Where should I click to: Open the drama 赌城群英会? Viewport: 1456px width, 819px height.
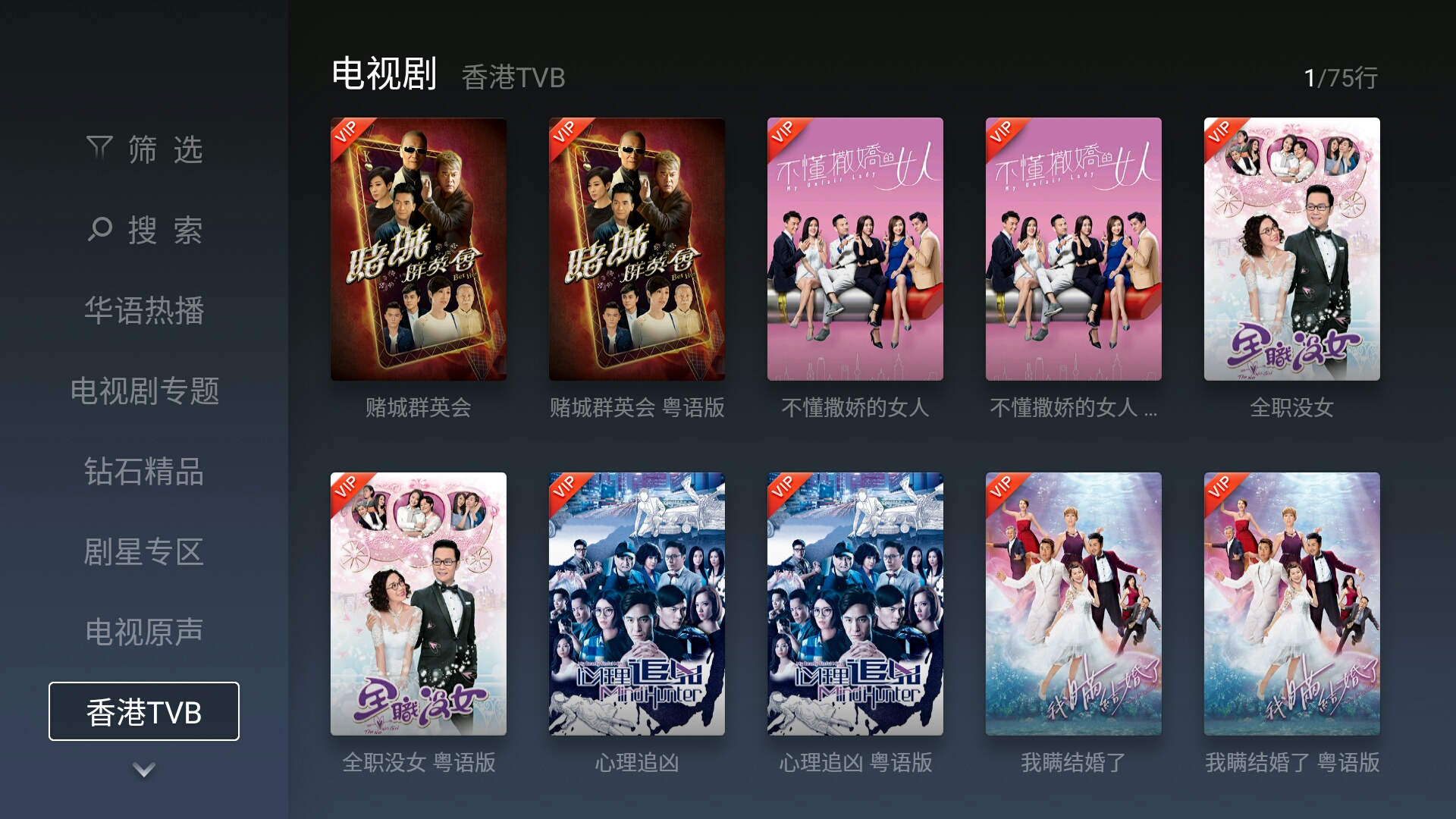(x=419, y=249)
